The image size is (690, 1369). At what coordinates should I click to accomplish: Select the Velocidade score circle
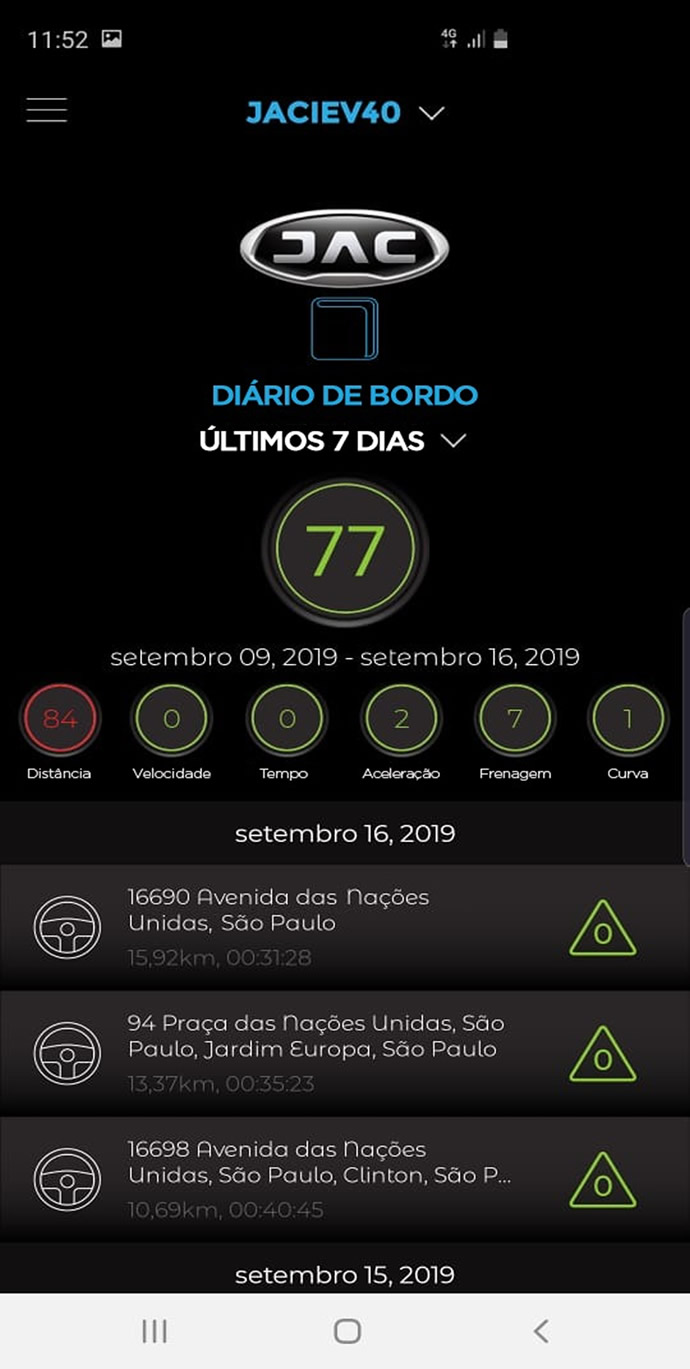click(171, 718)
